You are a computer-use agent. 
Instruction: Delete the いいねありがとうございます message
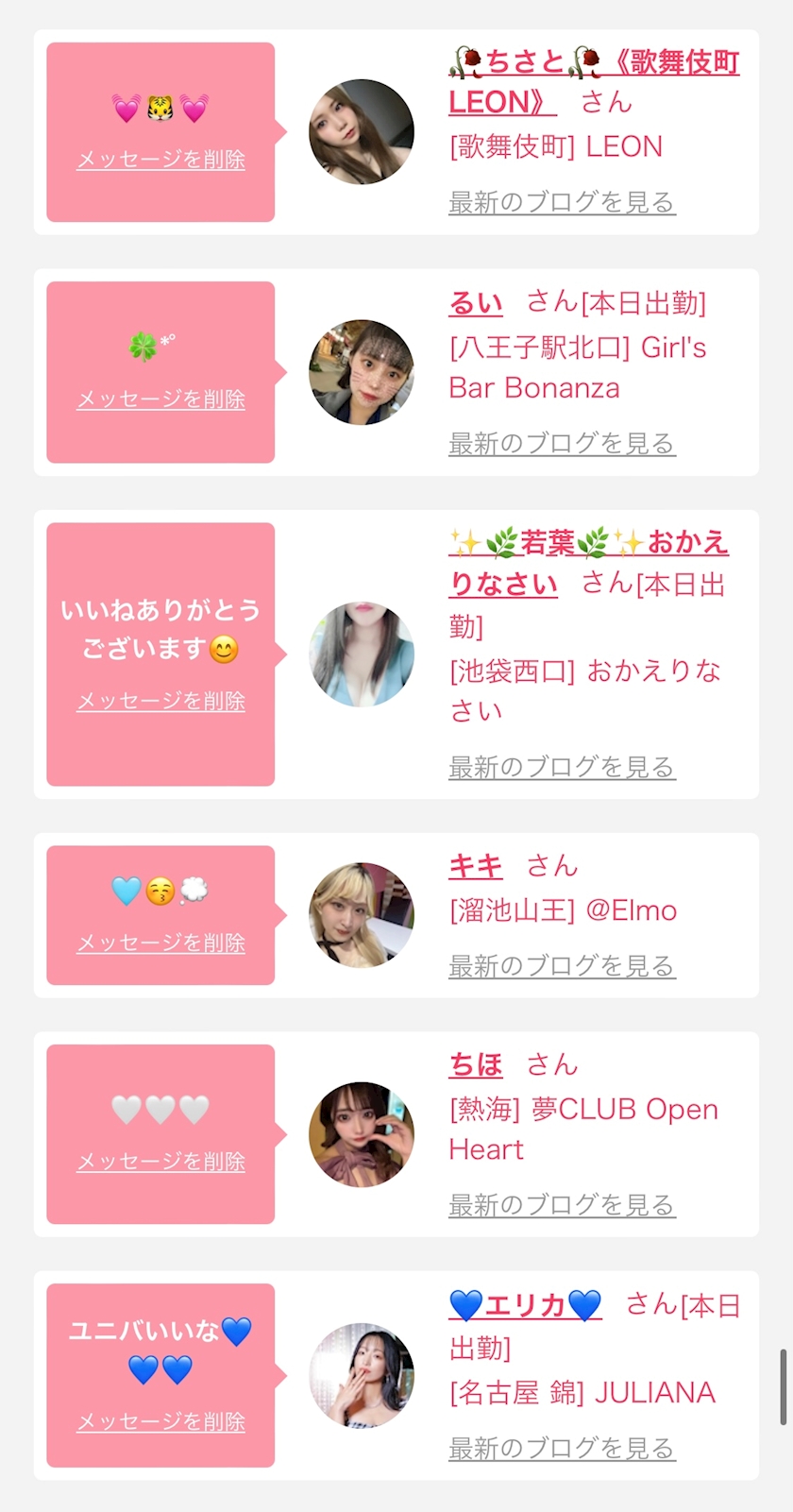160,701
